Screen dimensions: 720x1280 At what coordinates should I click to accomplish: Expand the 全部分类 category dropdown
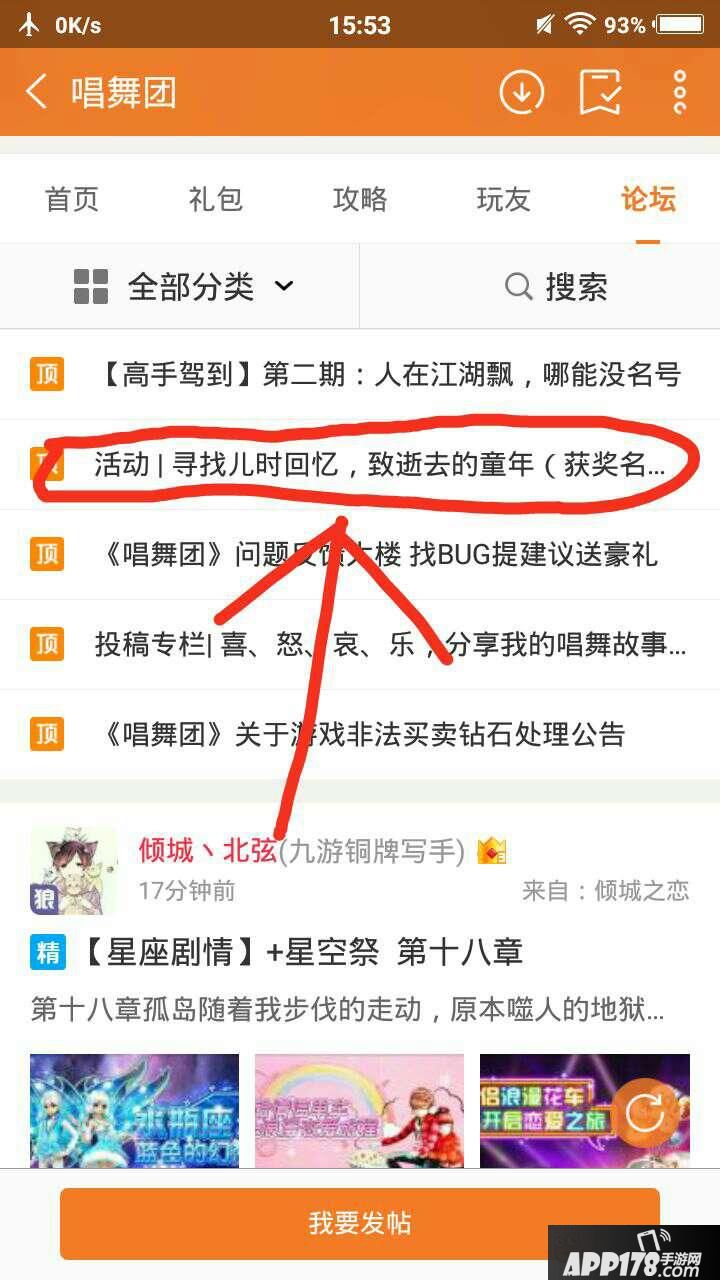(x=184, y=287)
